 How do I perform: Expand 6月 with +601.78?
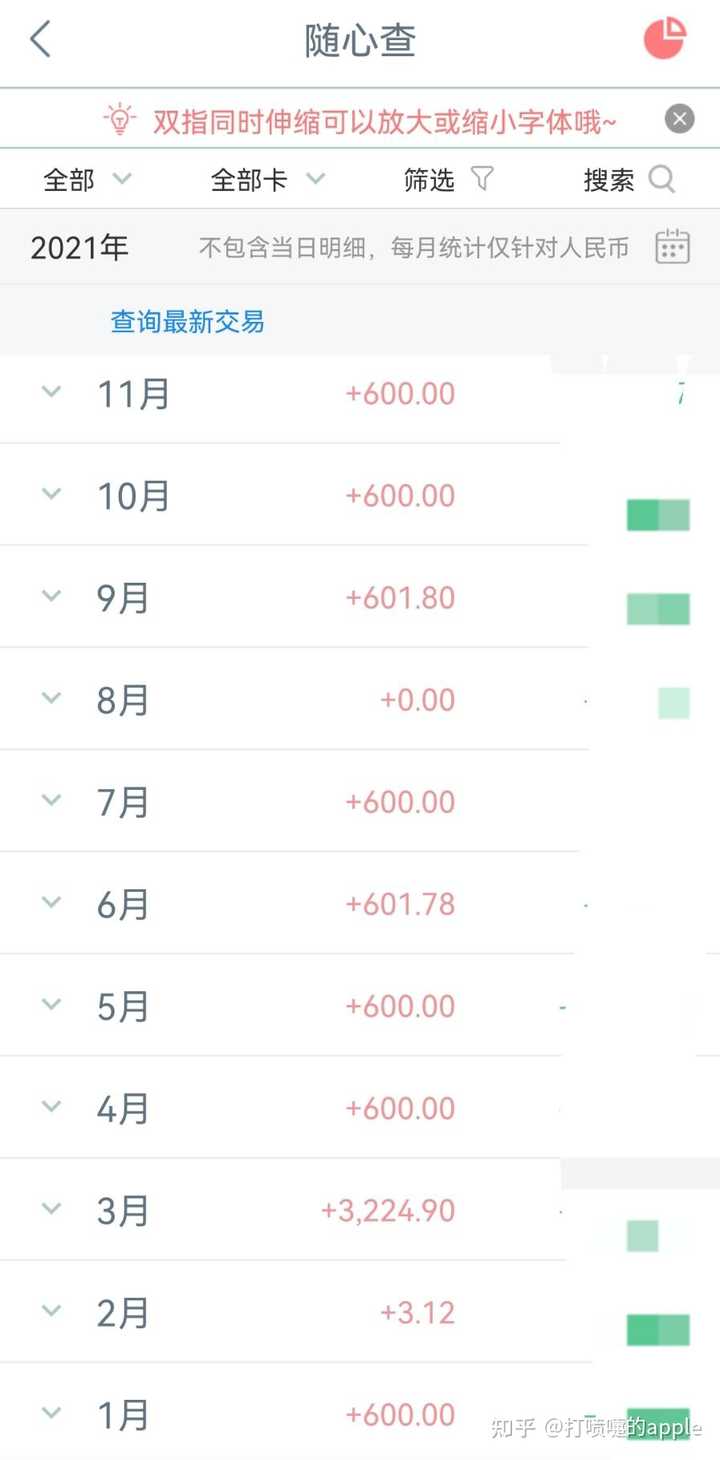(x=52, y=903)
